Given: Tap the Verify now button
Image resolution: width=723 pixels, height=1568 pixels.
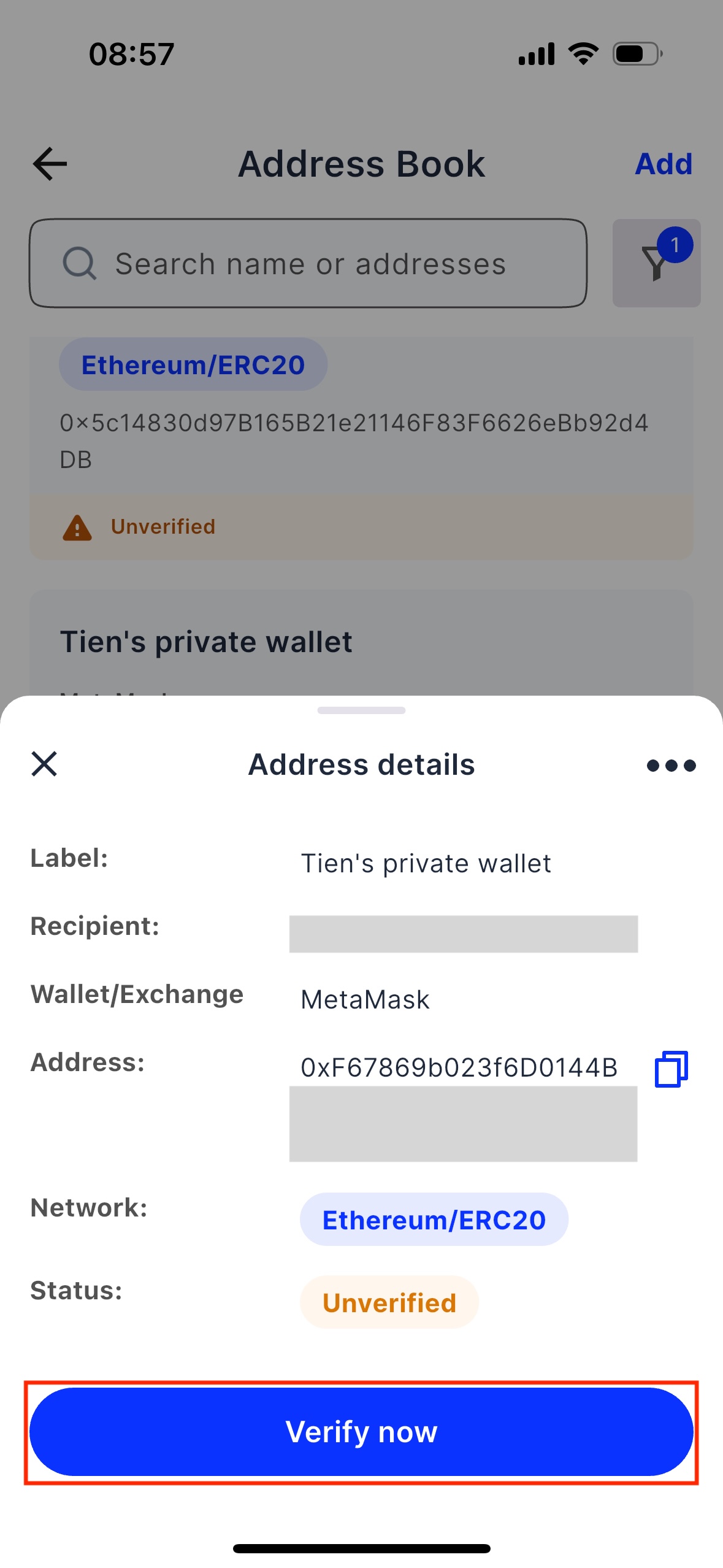Looking at the screenshot, I should point(361,1432).
